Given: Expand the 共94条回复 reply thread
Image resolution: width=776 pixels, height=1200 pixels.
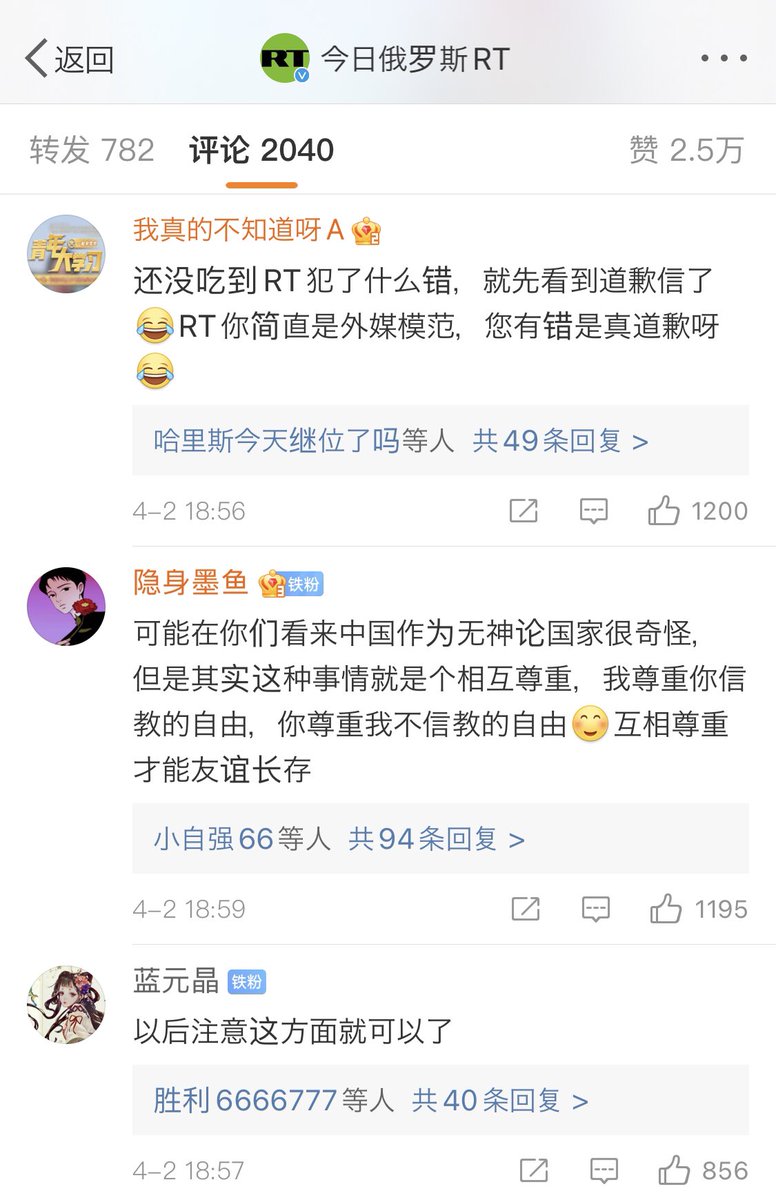Looking at the screenshot, I should tap(436, 838).
